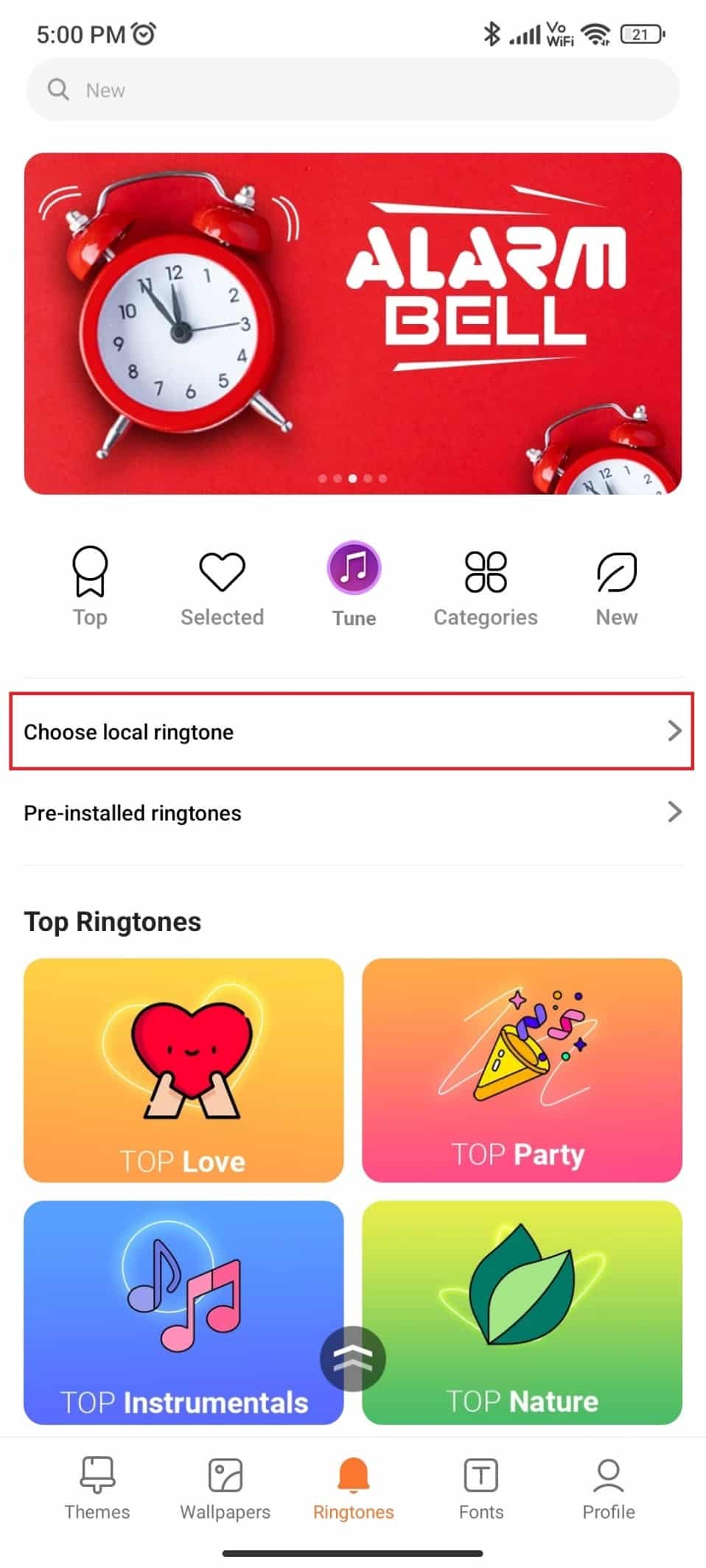Screen dimensions: 706x1568
Task: Open the TOP Nature card
Action: click(522, 1311)
